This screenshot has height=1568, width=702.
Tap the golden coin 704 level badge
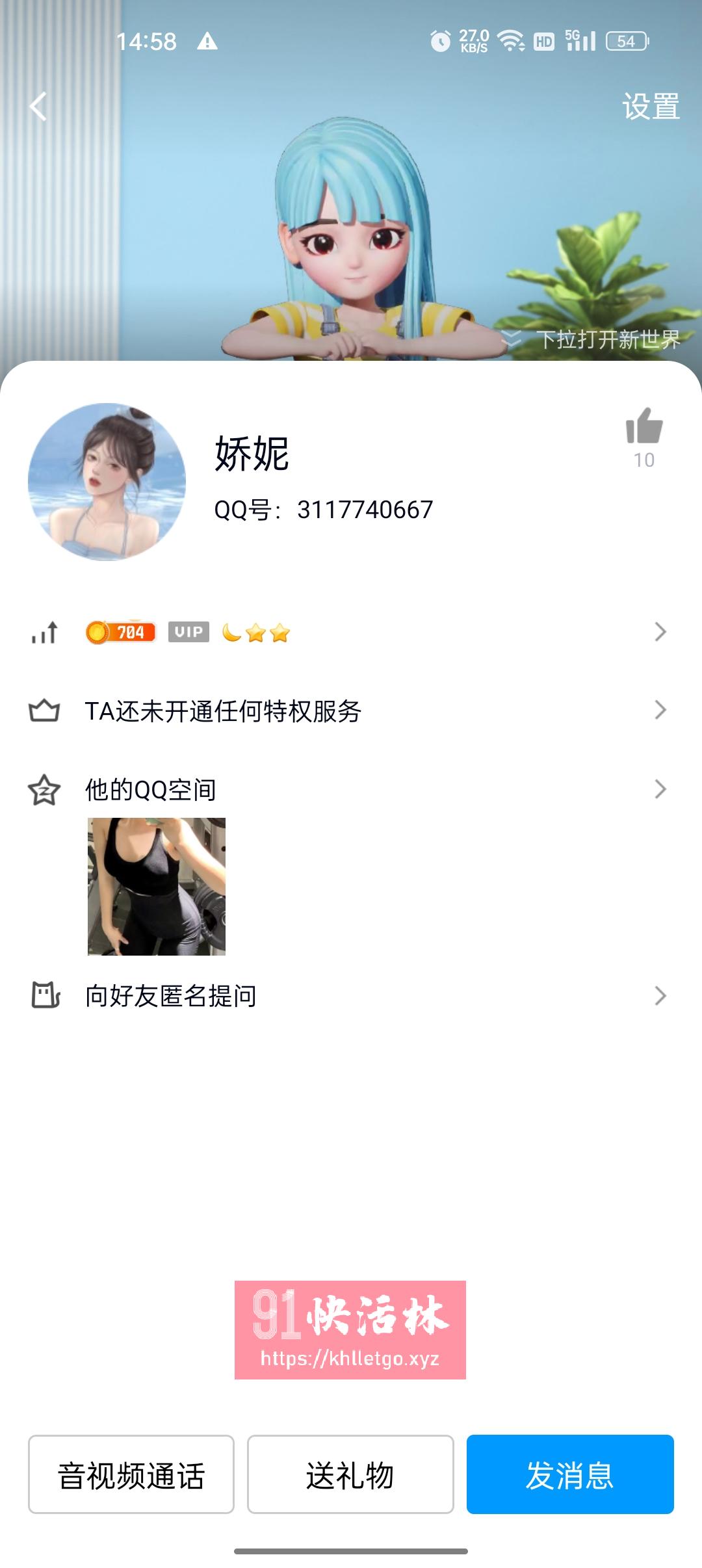click(120, 631)
